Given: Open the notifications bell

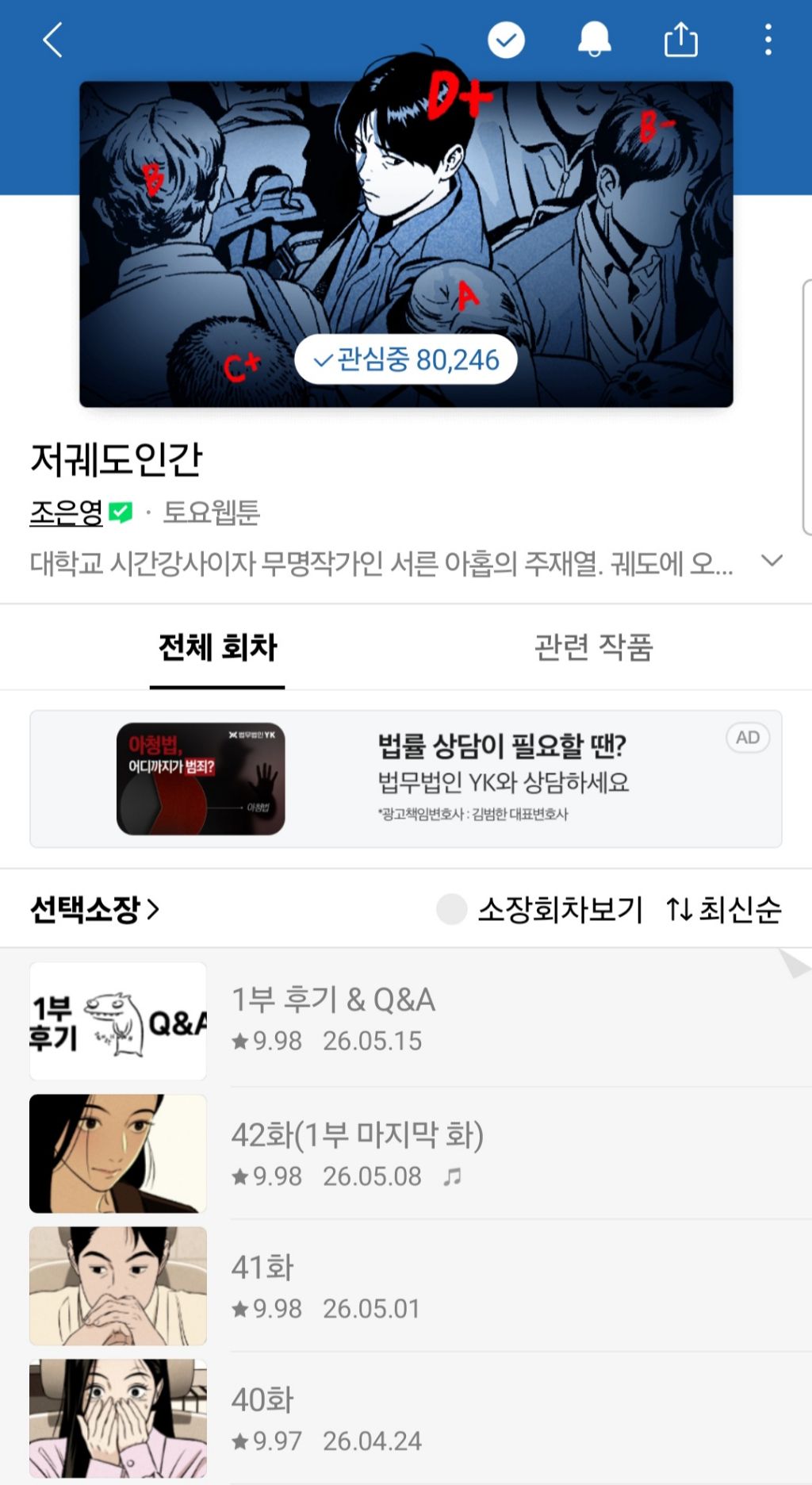Looking at the screenshot, I should click(x=594, y=40).
